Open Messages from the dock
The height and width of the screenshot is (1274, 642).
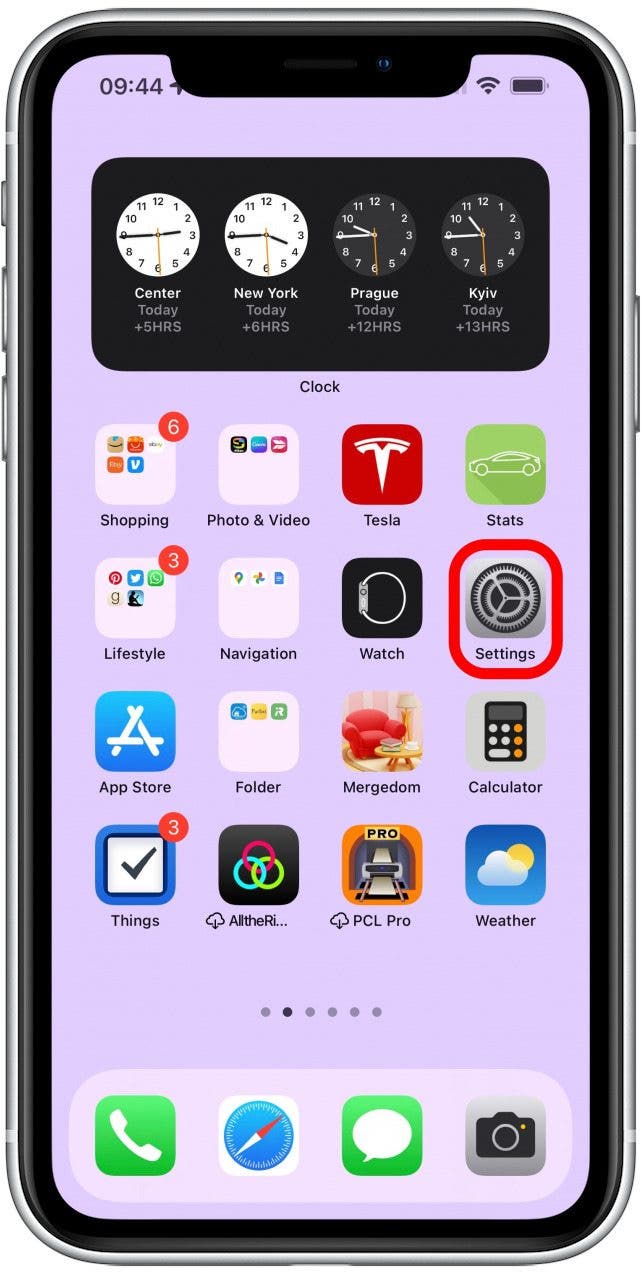[382, 1135]
